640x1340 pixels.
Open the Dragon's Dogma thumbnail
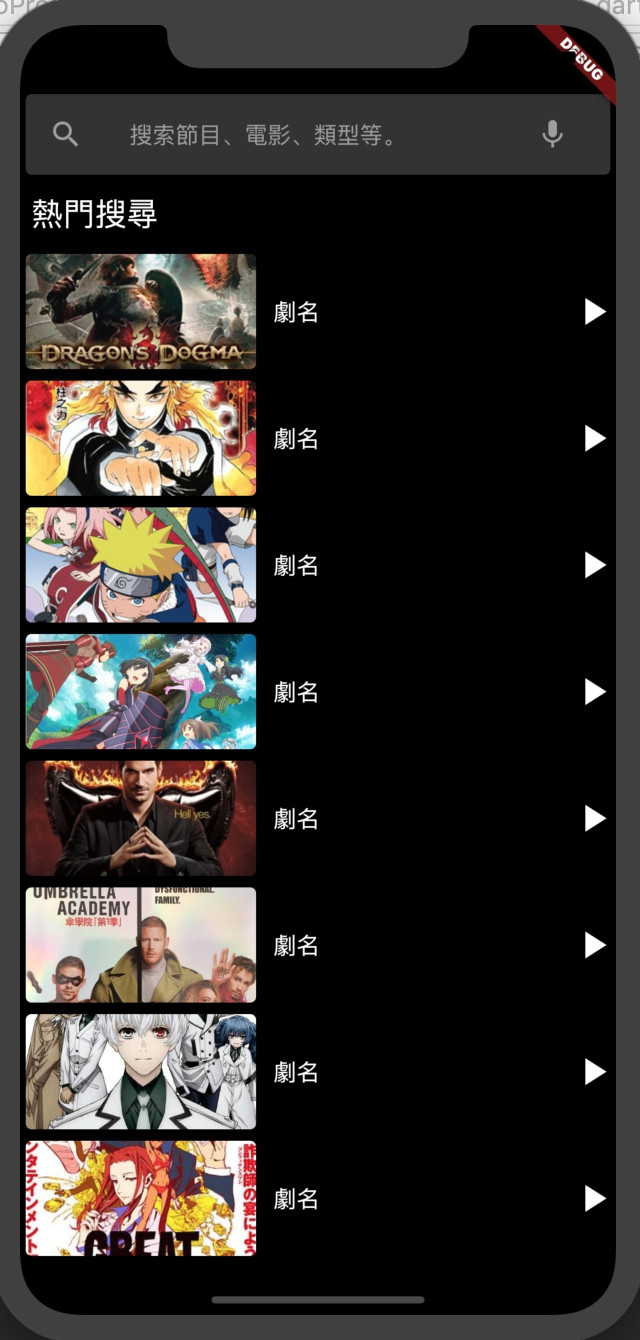(141, 312)
